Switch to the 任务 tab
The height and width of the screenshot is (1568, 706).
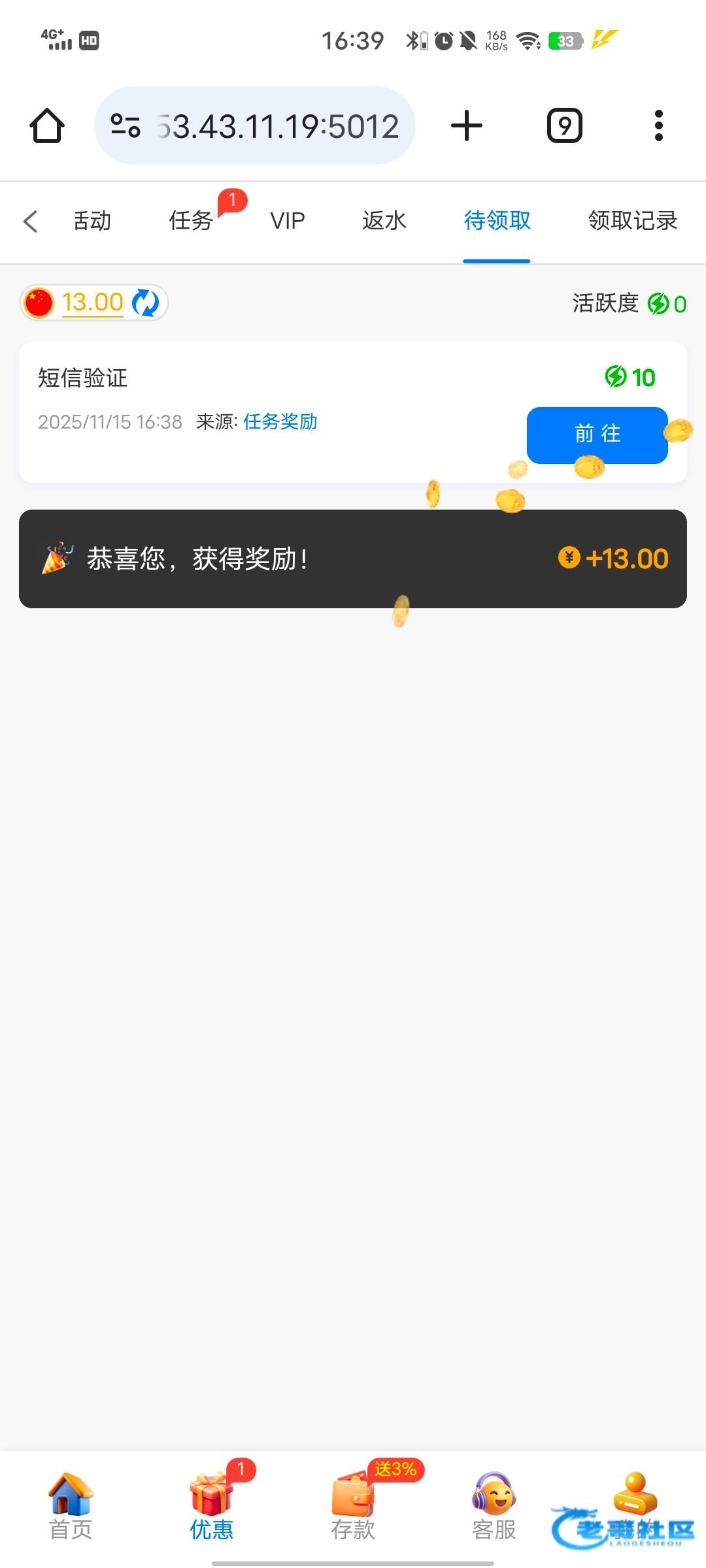(191, 221)
